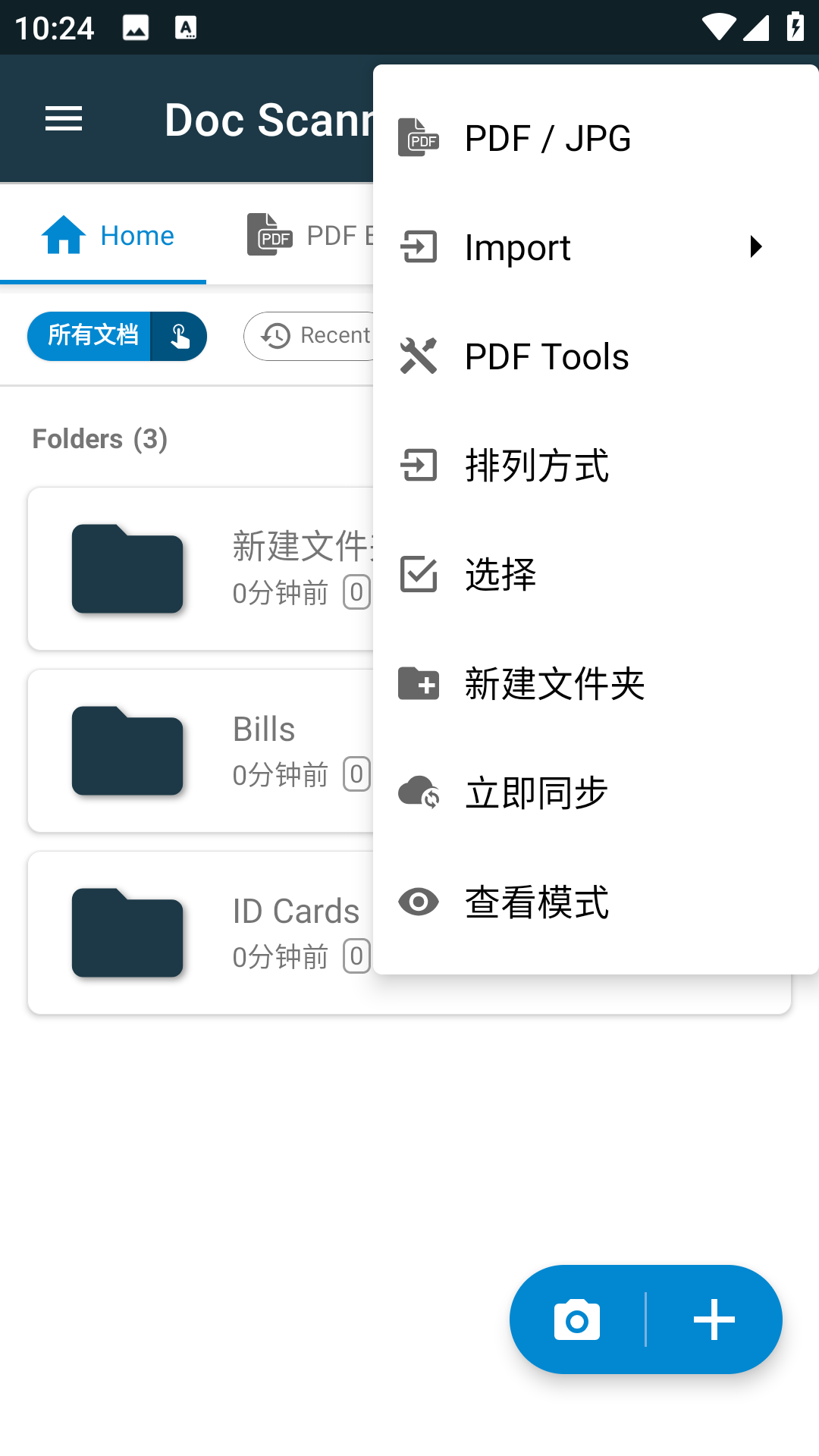
Task: Open the PDF tab
Action: click(x=309, y=236)
